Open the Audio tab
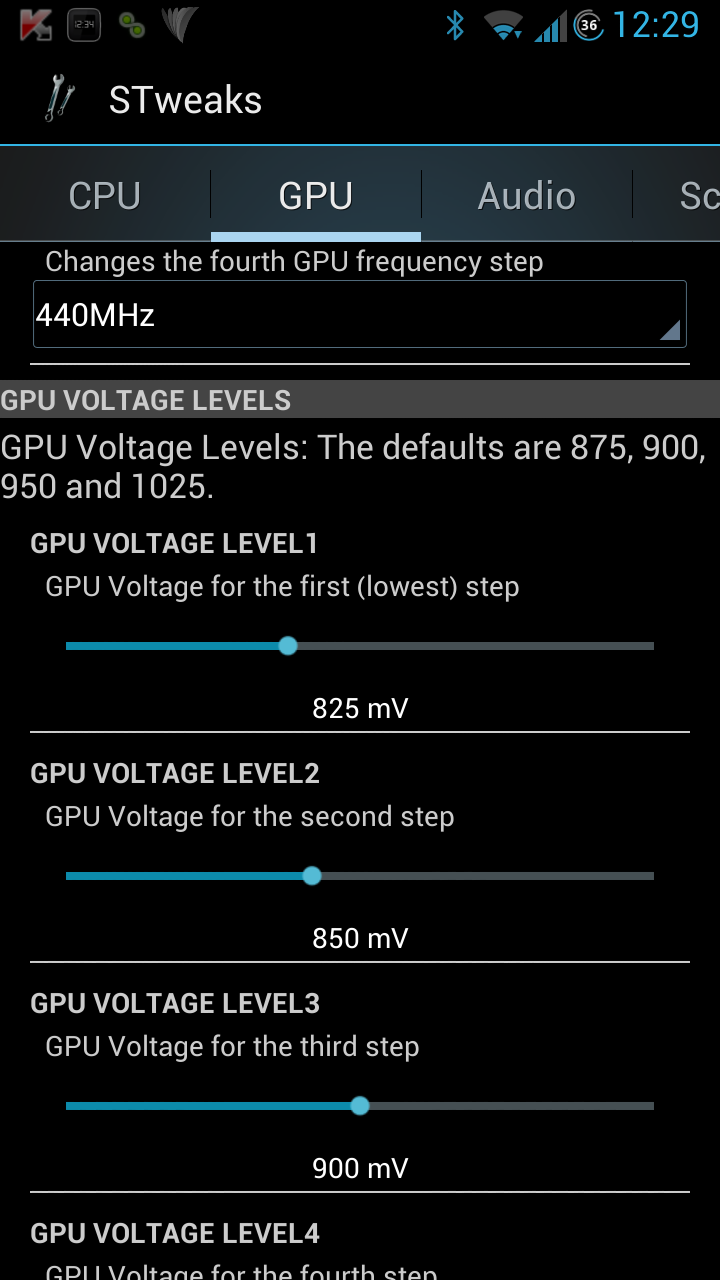Screen dimensions: 720x1280 527,195
